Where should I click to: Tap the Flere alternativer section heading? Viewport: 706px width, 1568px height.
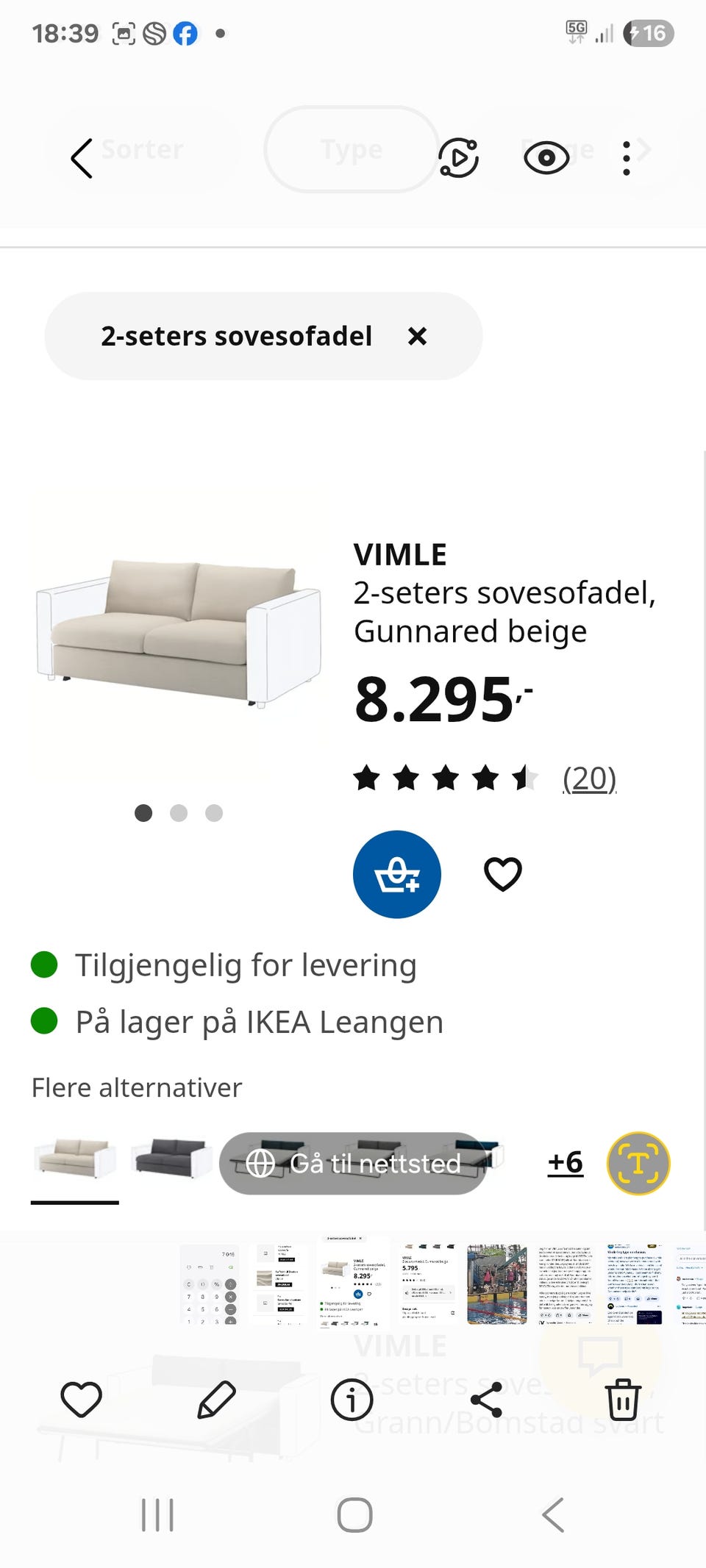(x=136, y=1087)
